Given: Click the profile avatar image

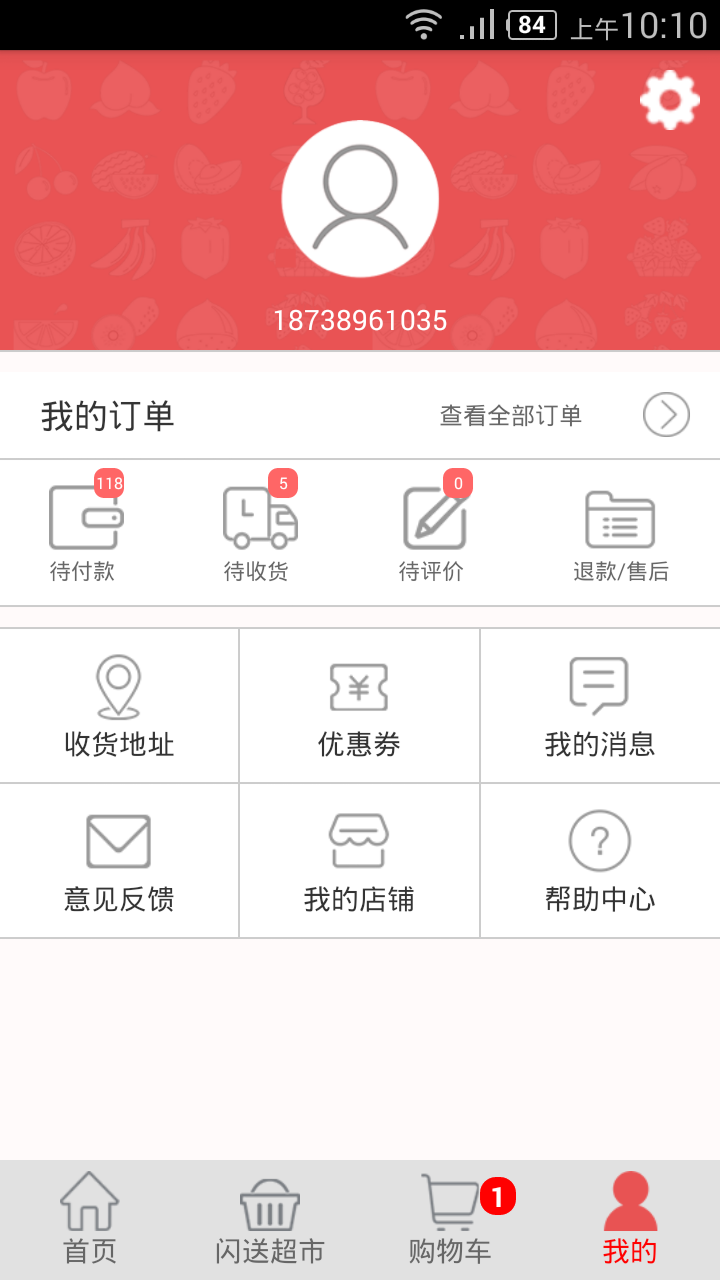Looking at the screenshot, I should (360, 199).
